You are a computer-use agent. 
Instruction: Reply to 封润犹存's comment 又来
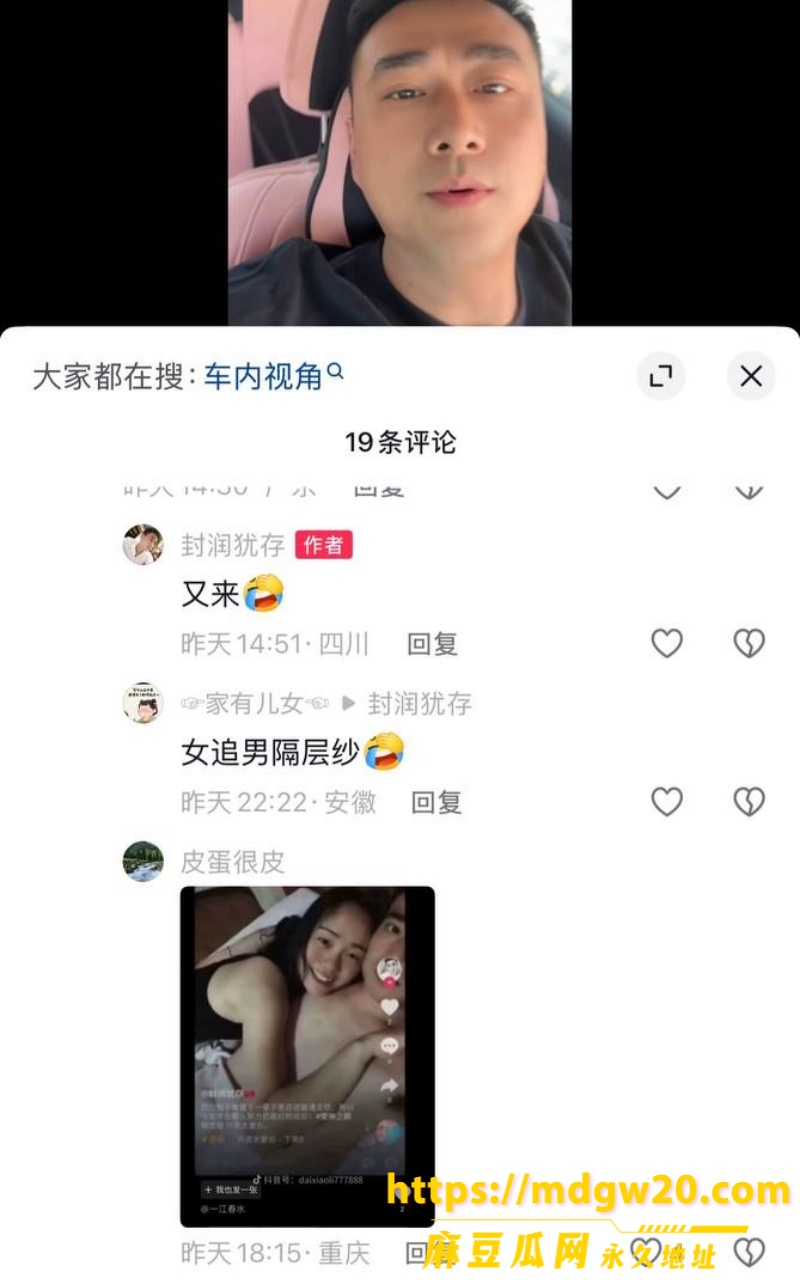coord(432,644)
